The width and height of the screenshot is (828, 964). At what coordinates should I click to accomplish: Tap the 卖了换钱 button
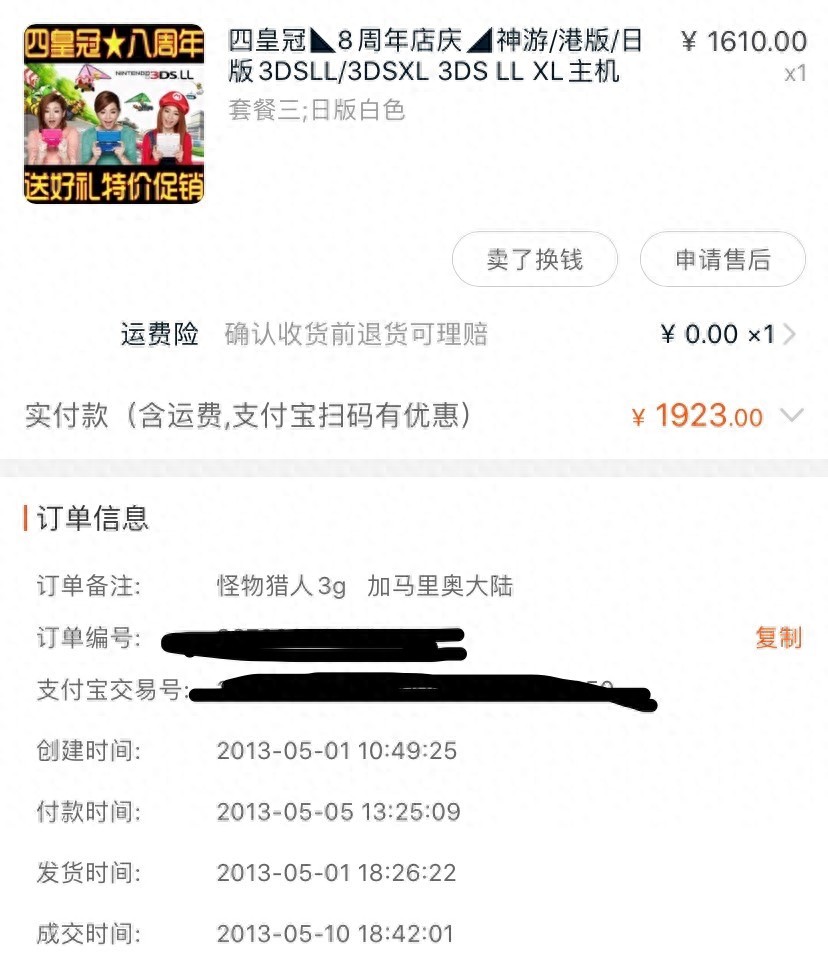pyautogui.click(x=535, y=260)
